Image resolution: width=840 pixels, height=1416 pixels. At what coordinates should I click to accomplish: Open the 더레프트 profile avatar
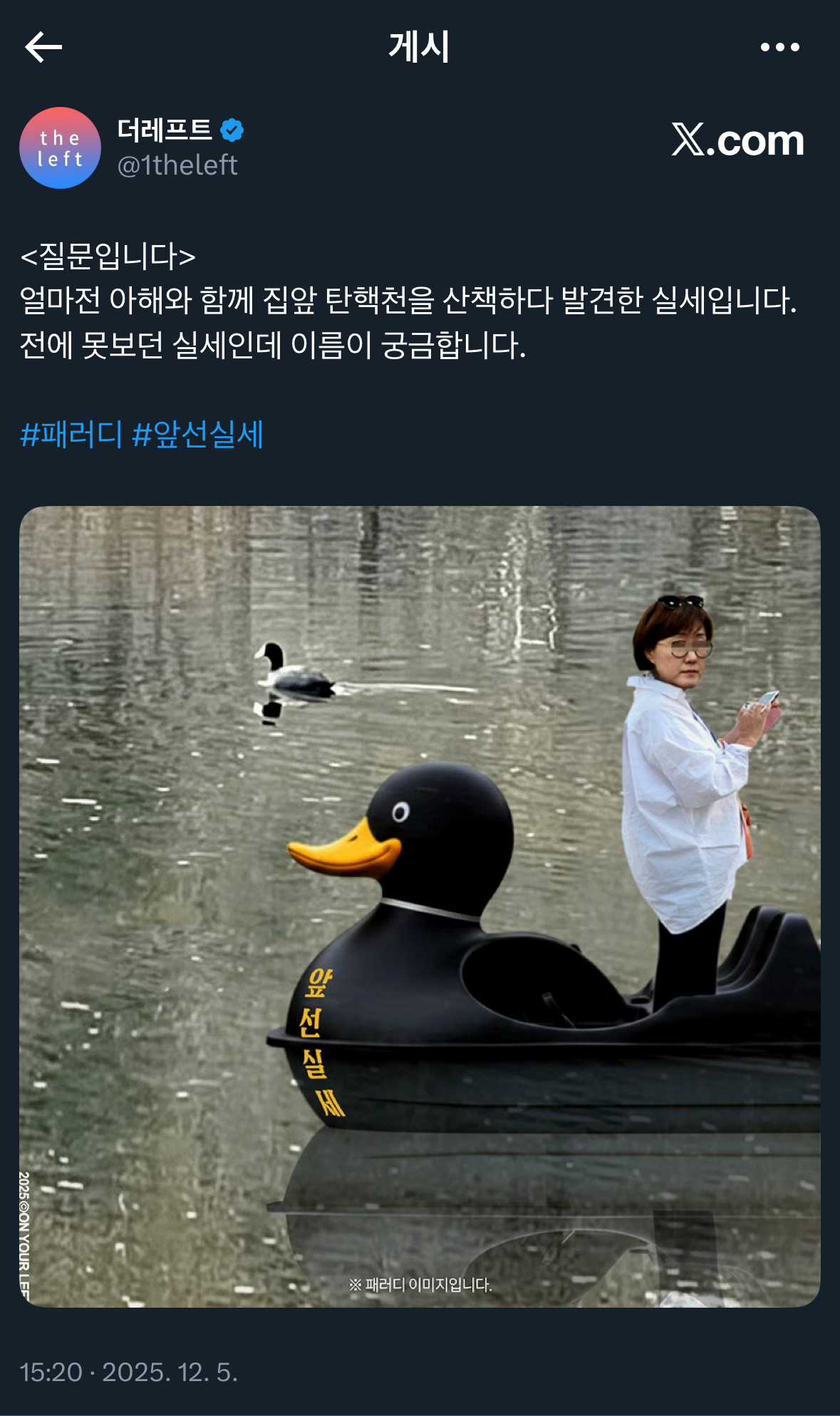[x=61, y=148]
